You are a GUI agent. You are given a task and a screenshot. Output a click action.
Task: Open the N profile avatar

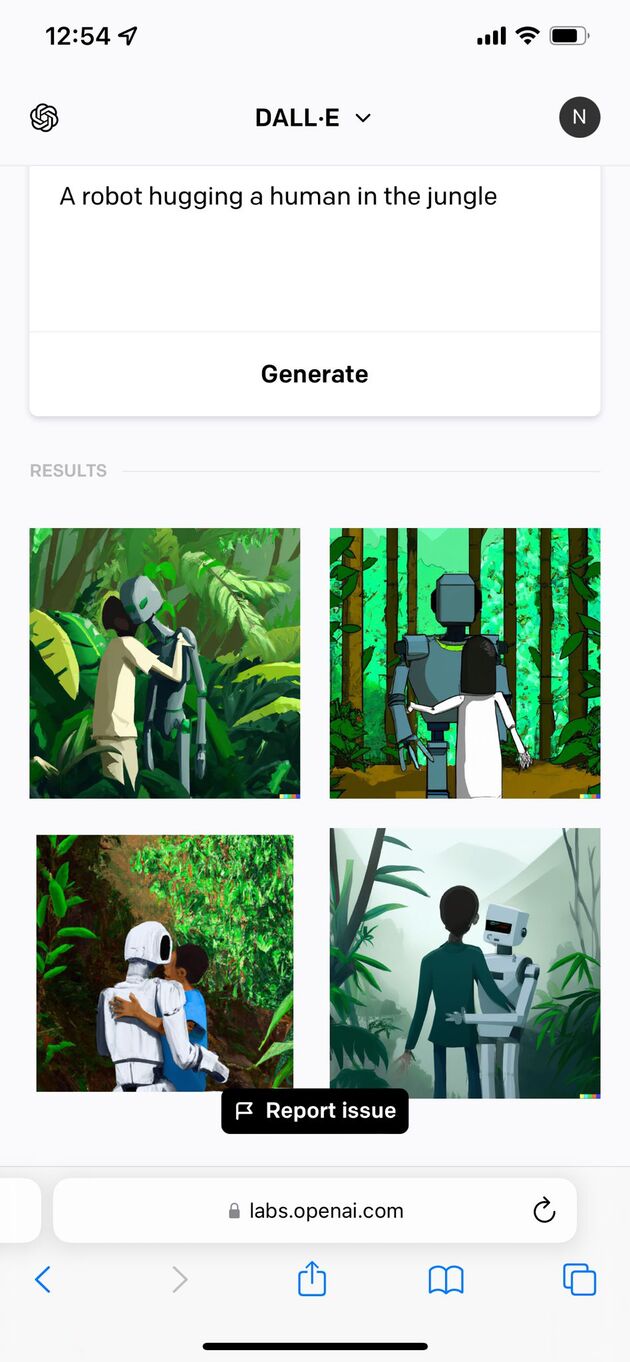579,118
